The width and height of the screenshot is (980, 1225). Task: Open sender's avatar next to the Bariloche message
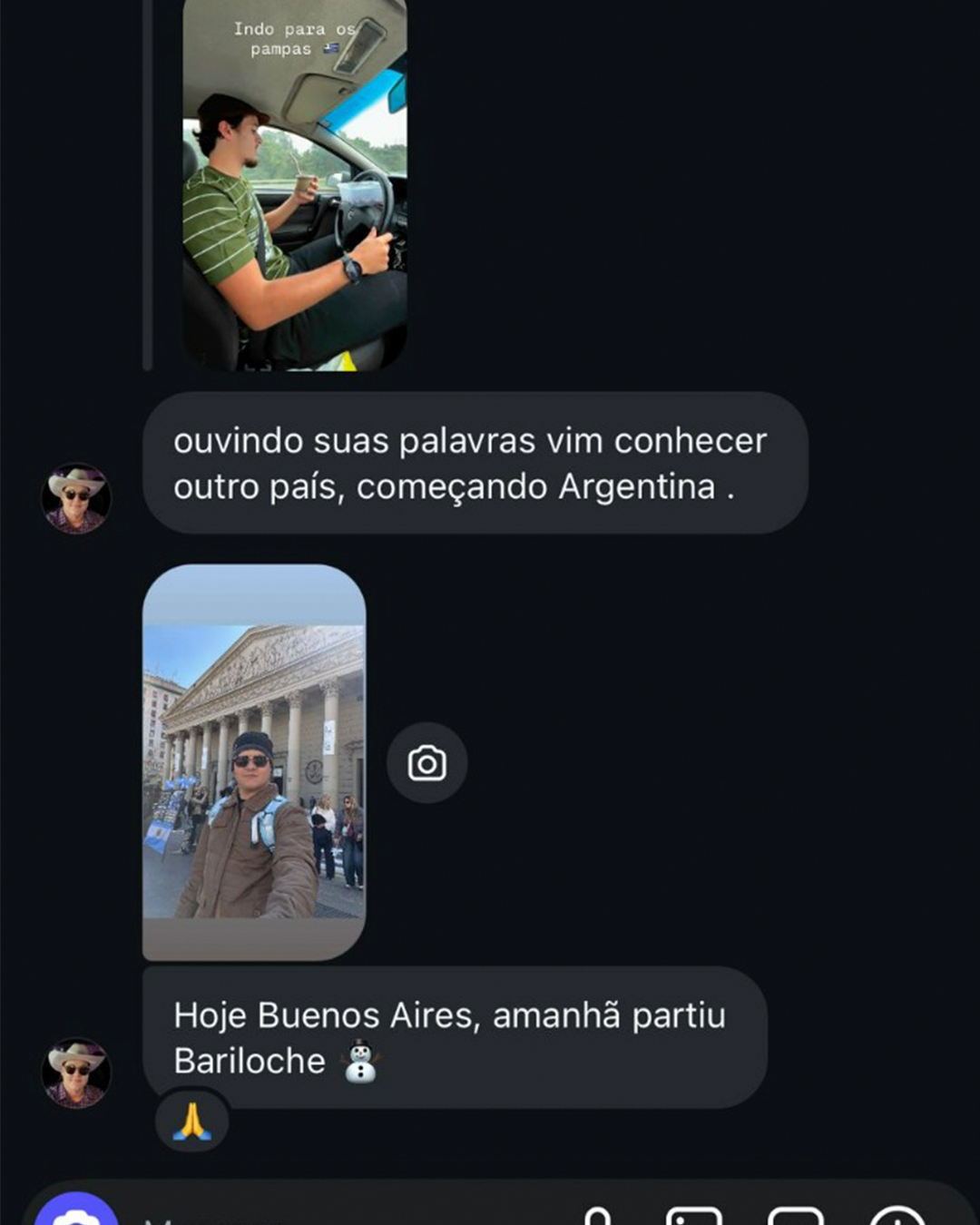[x=76, y=1072]
